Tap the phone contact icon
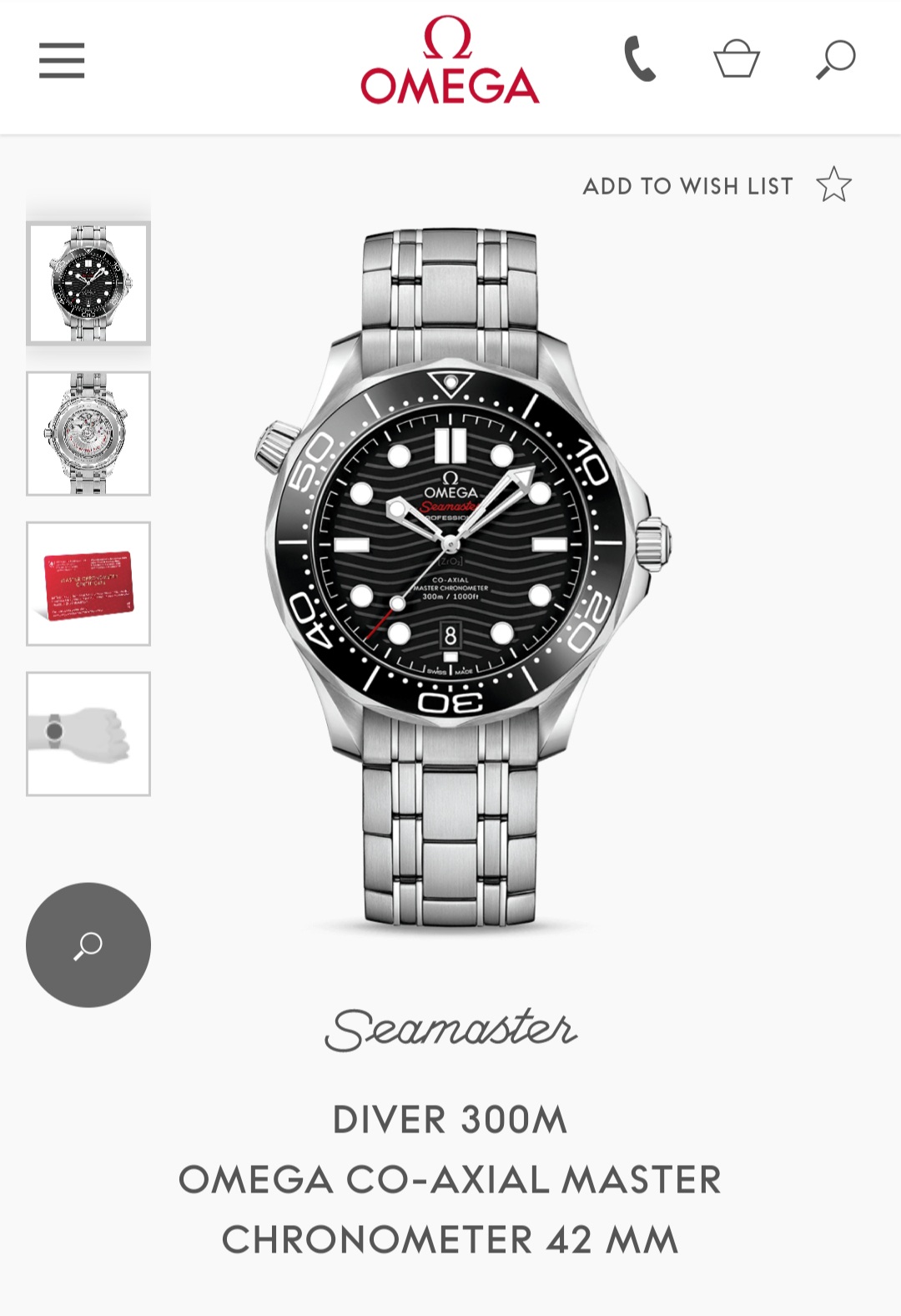This screenshot has height=1316, width=901. point(640,59)
